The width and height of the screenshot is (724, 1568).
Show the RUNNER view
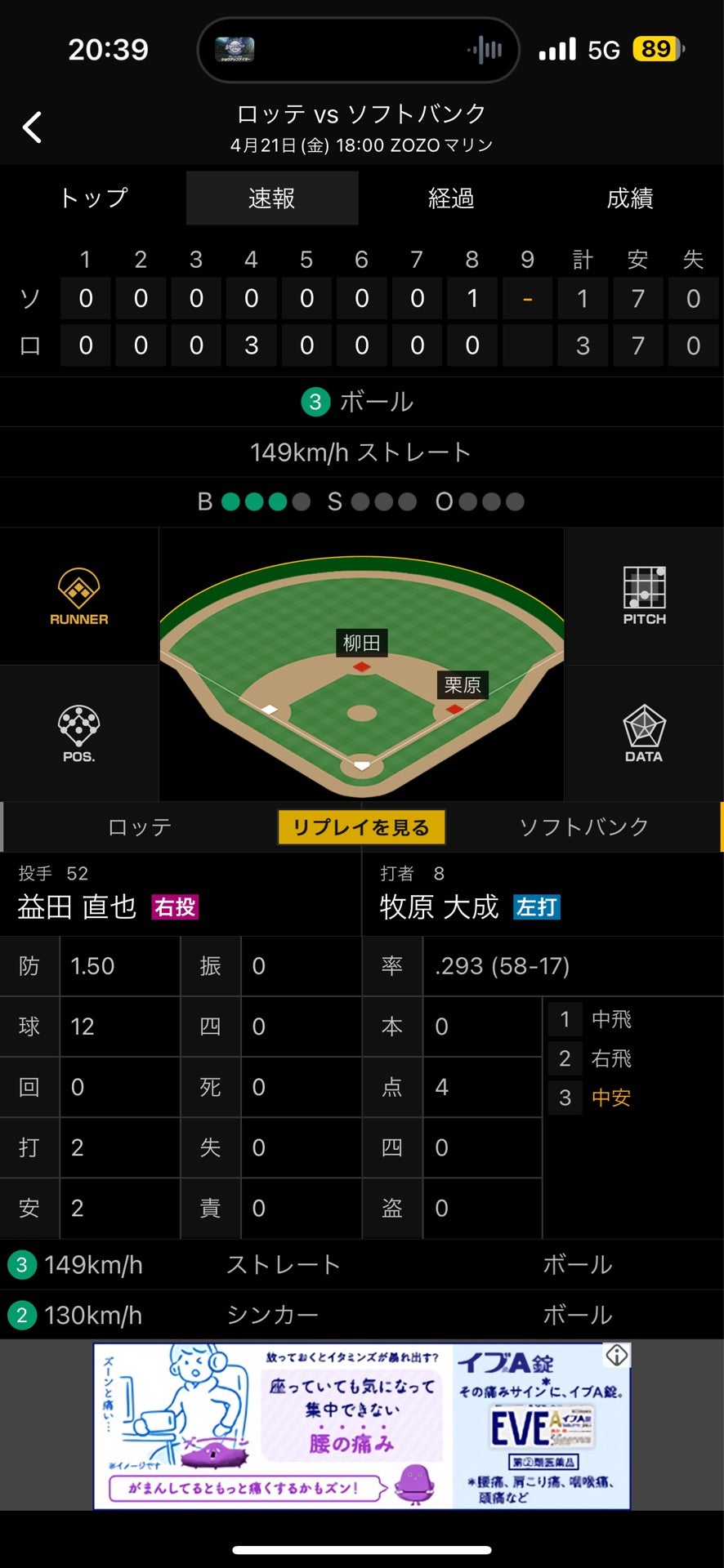(78, 596)
